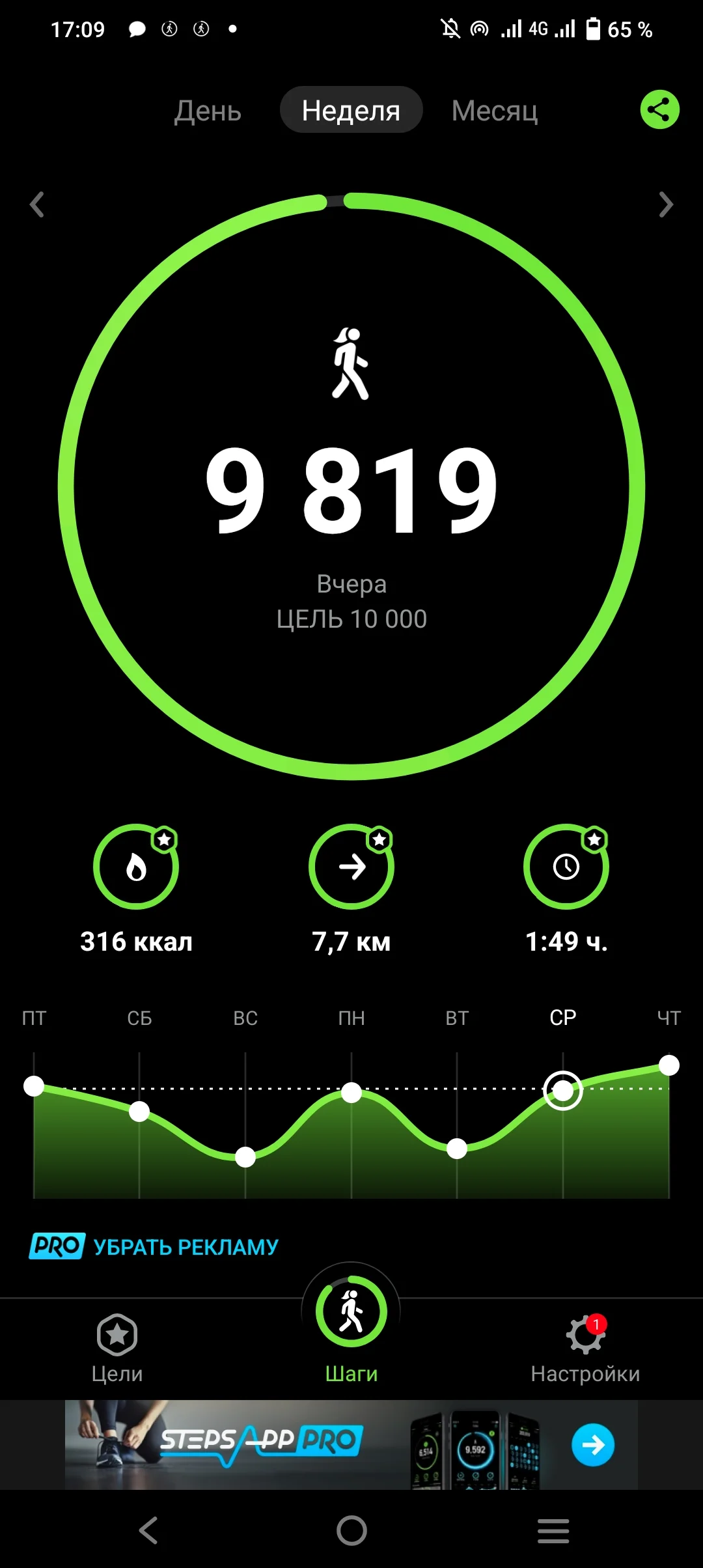This screenshot has width=703, height=1568.
Task: Select the Неделя tab
Action: click(x=351, y=111)
